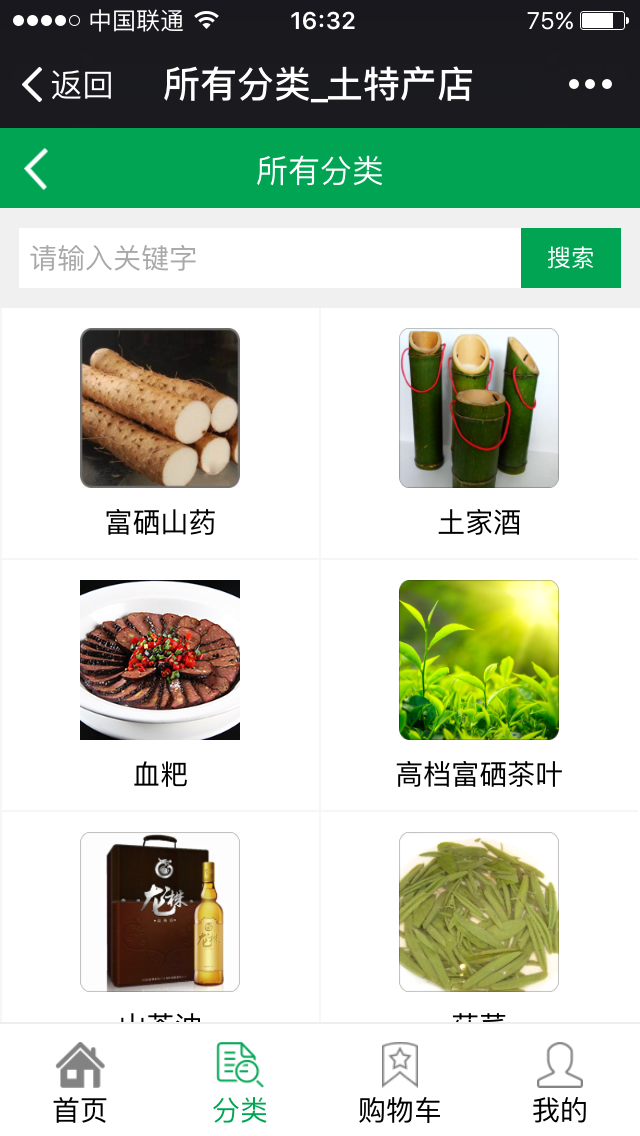
Task: Switch to the 我的 profile tab
Action: (560, 1082)
